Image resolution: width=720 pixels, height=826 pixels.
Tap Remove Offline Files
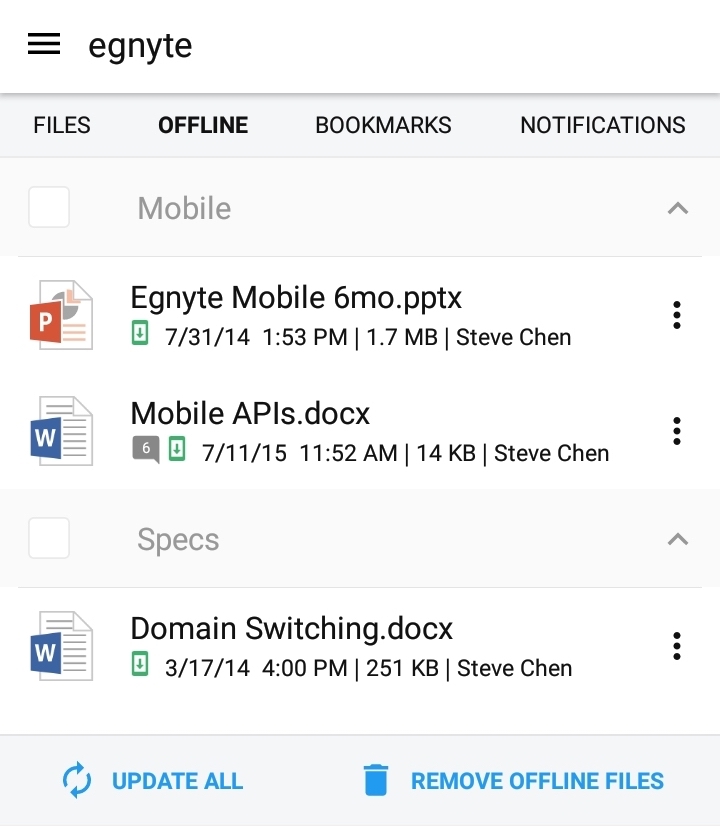[x=513, y=781]
